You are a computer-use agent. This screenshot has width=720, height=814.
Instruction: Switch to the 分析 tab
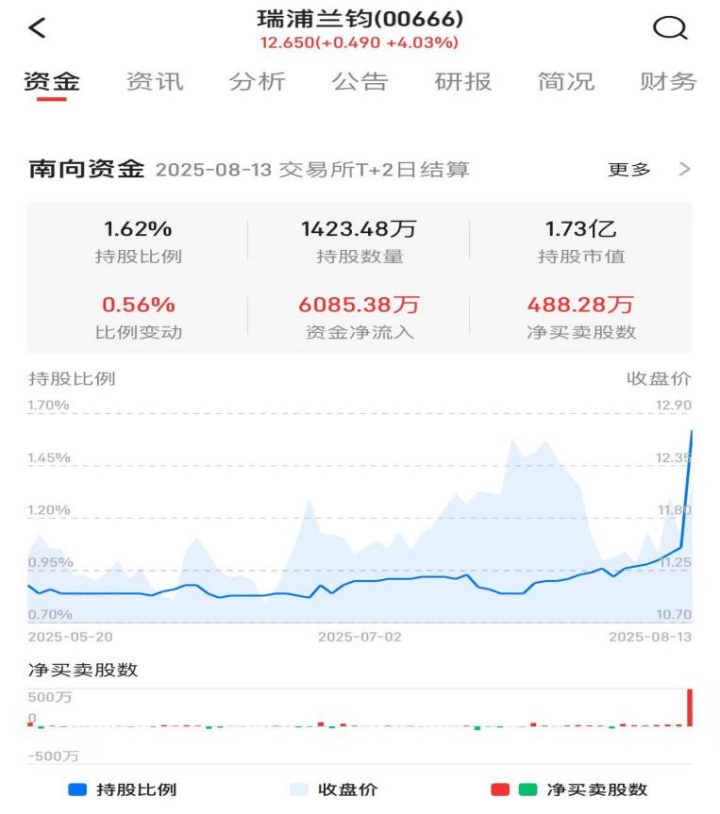[x=257, y=82]
